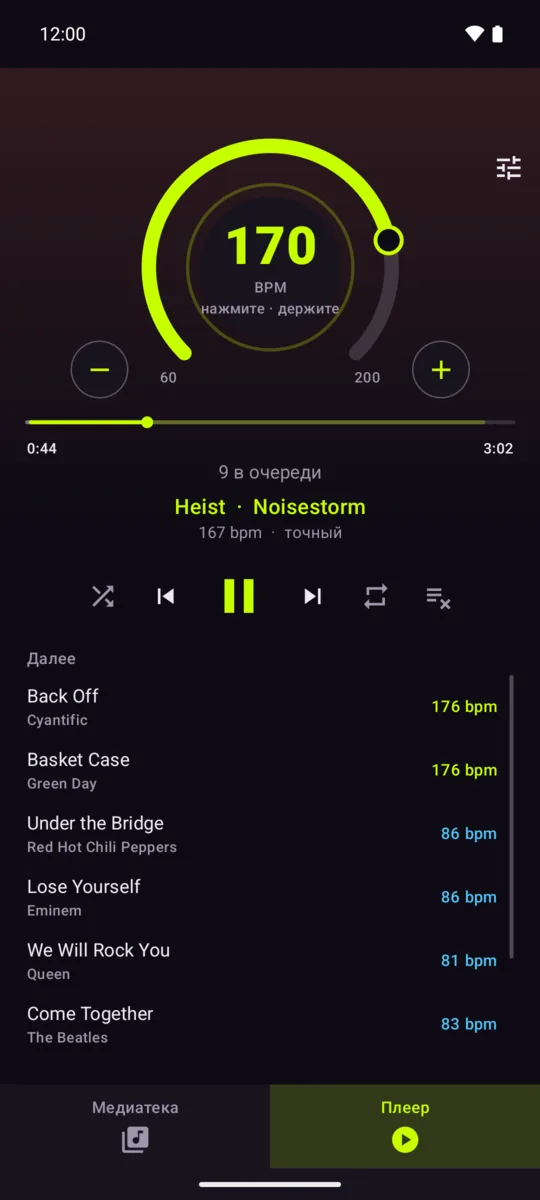The image size is (540, 1200).
Task: Toggle shuffle mode
Action: [103, 597]
